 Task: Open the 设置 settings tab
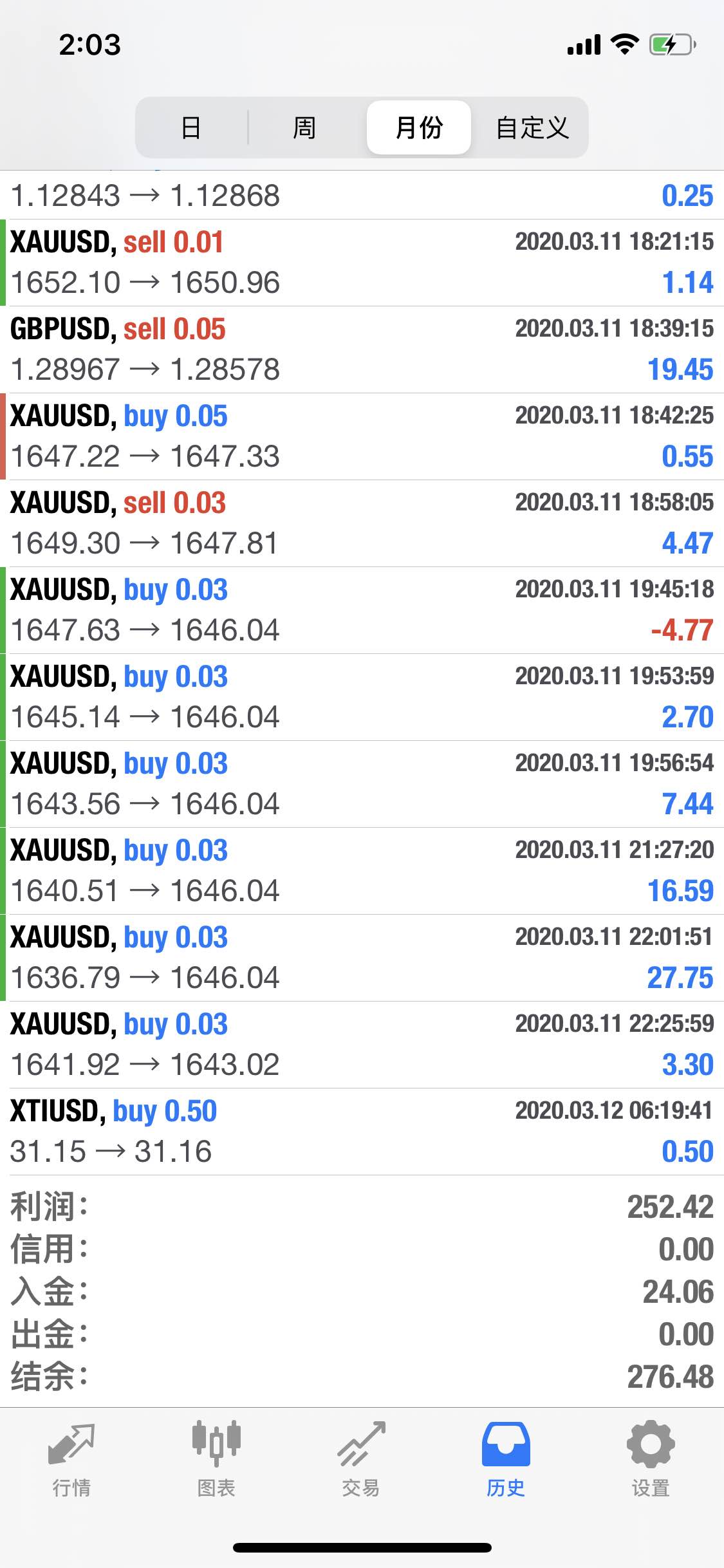click(651, 1460)
